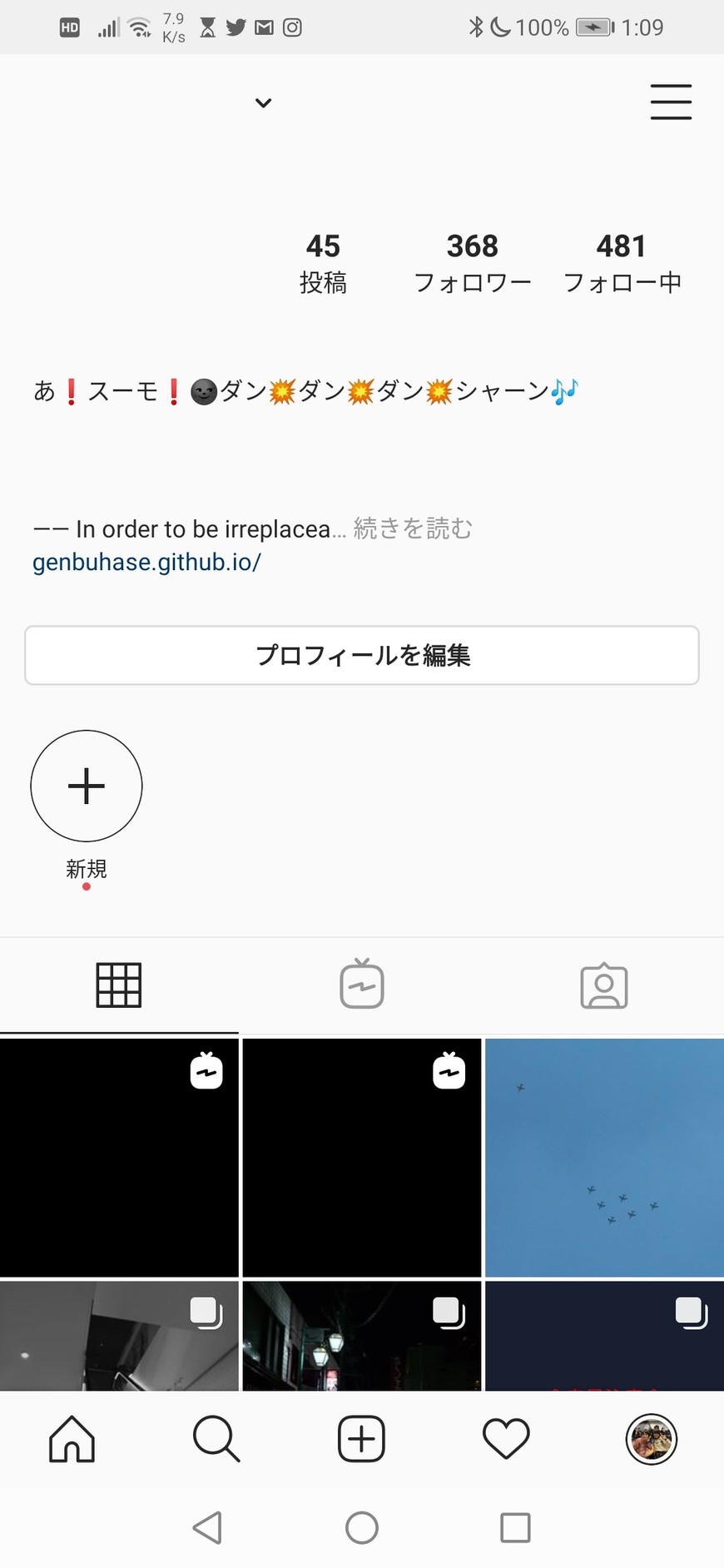Expand the account switcher chevron
The image size is (724, 1568).
click(x=263, y=103)
